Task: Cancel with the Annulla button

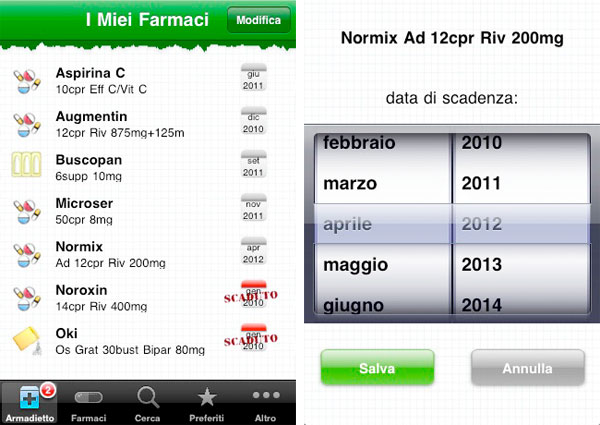Action: pyautogui.click(x=527, y=368)
